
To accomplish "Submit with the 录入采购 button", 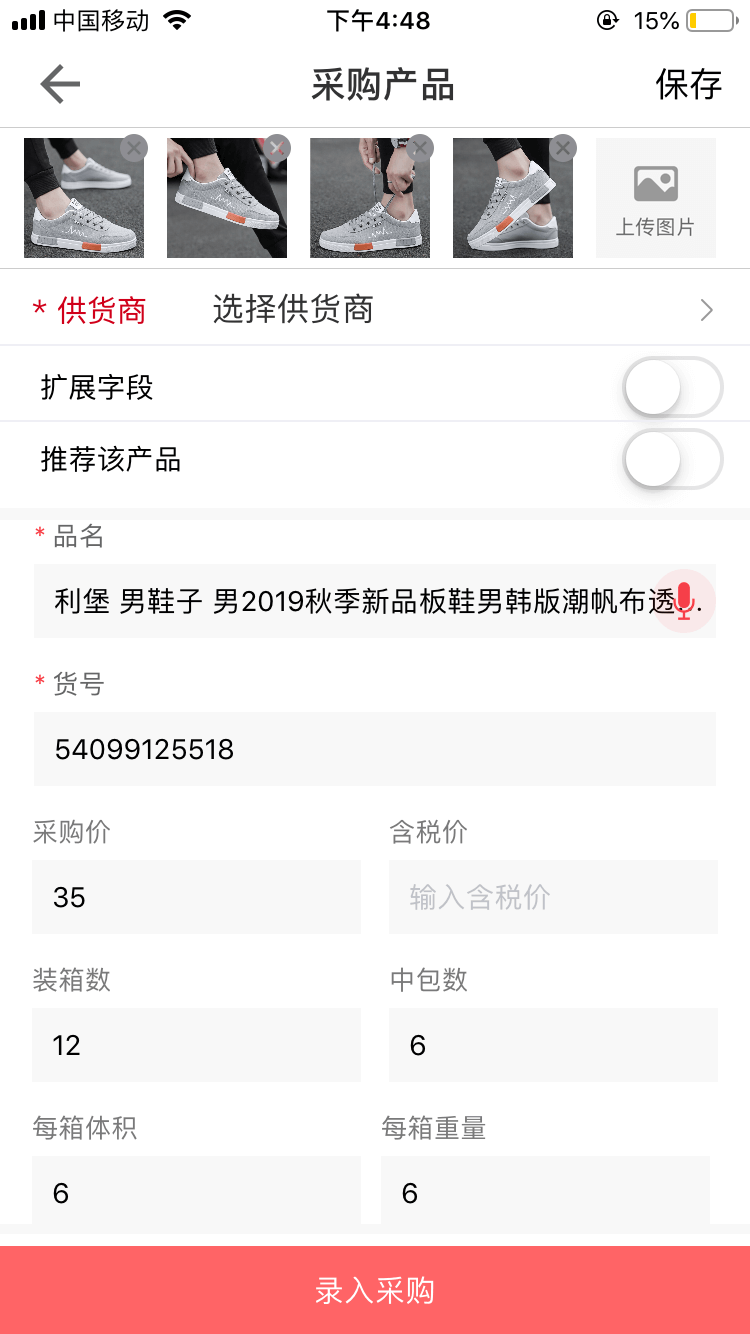I will (x=375, y=1290).
